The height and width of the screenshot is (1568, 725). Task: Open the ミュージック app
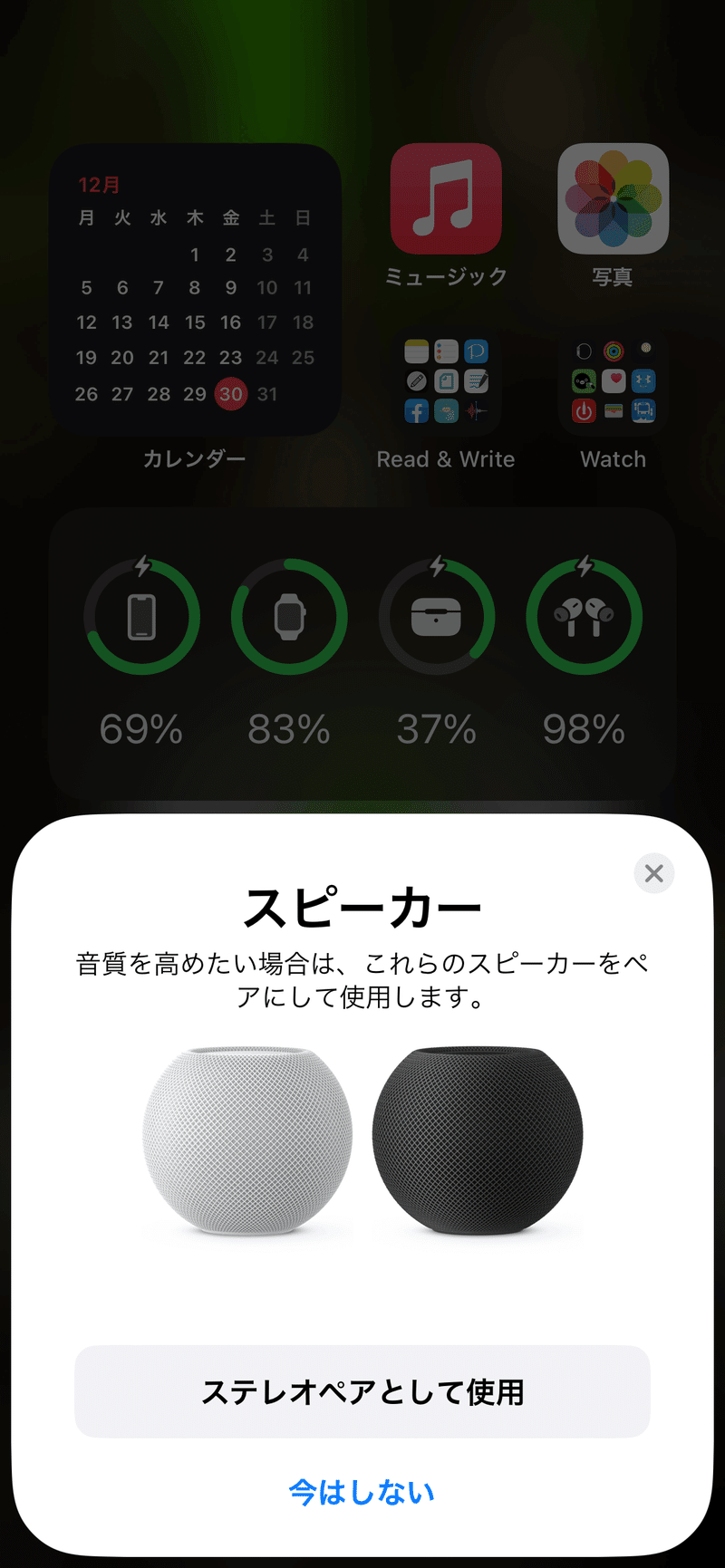tap(445, 197)
